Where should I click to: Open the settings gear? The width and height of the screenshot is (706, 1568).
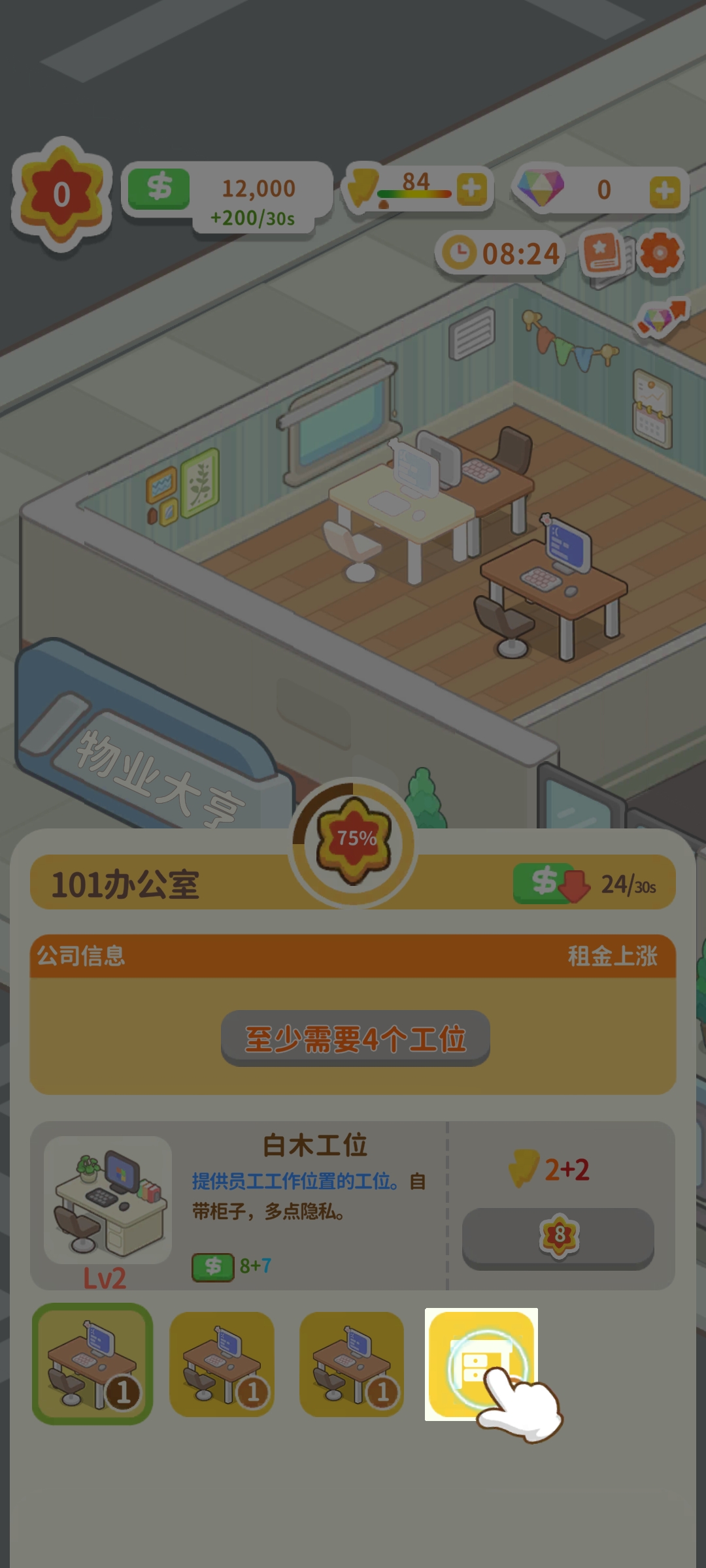660,253
